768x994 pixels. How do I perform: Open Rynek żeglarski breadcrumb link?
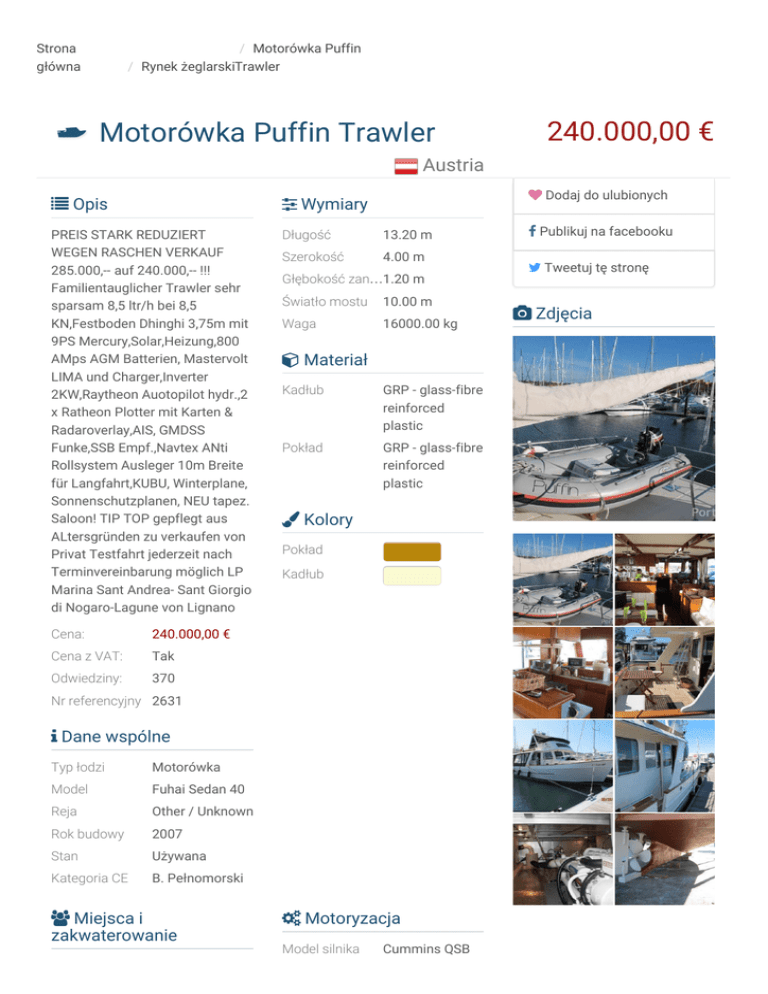187,66
